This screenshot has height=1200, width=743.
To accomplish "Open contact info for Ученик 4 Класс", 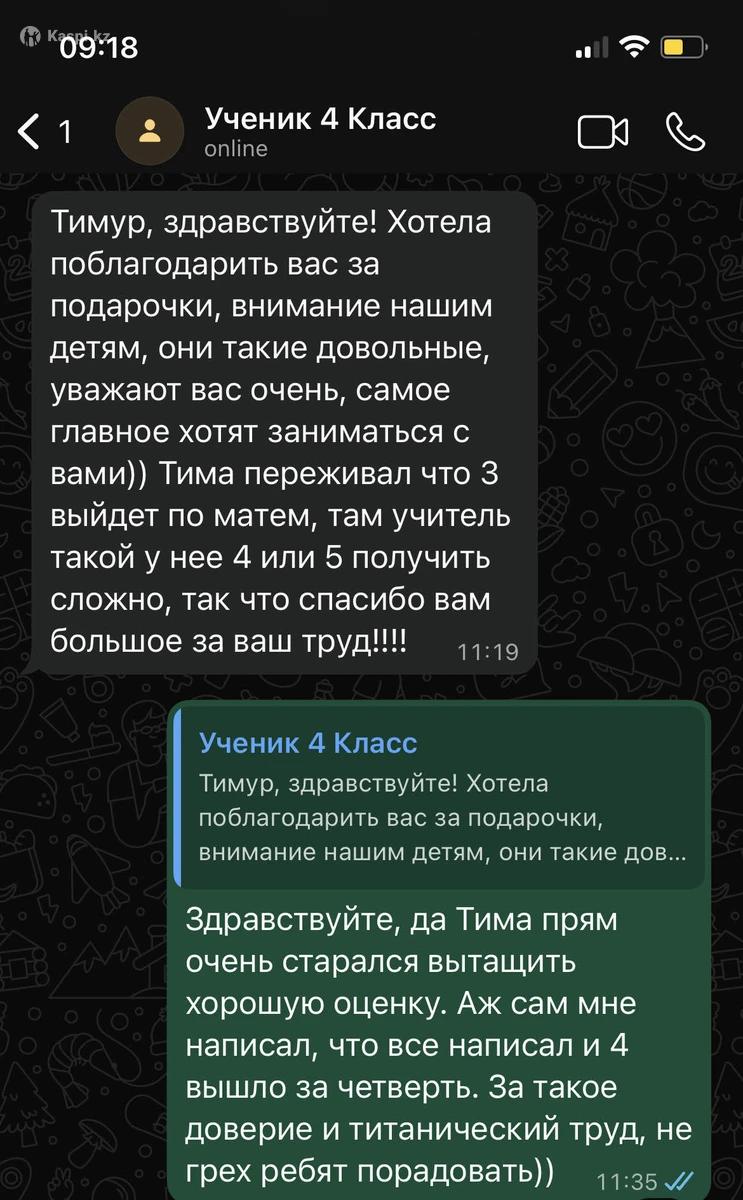I will [x=320, y=132].
